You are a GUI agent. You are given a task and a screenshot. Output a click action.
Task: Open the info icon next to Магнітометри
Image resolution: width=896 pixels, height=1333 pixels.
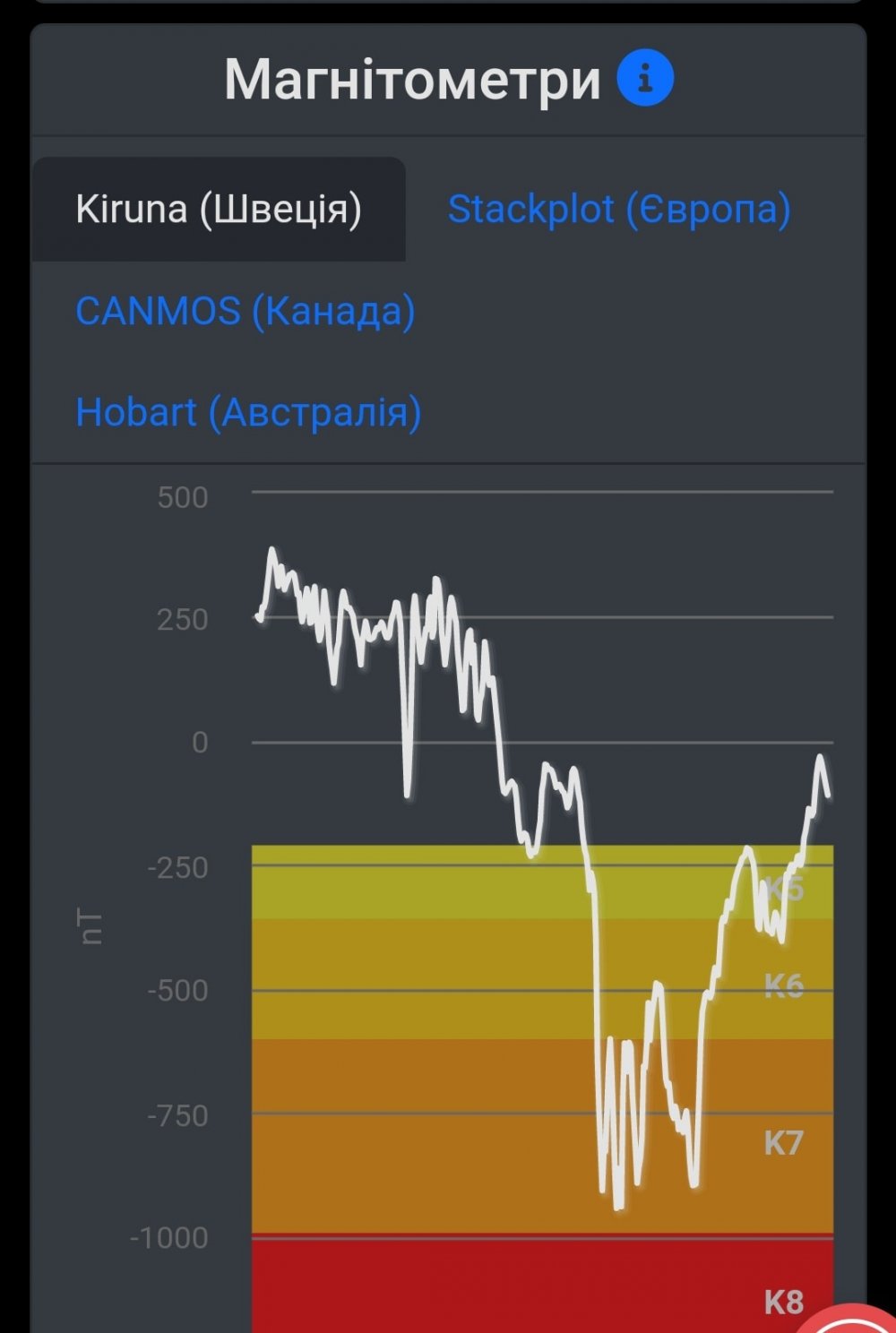pyautogui.click(x=645, y=79)
